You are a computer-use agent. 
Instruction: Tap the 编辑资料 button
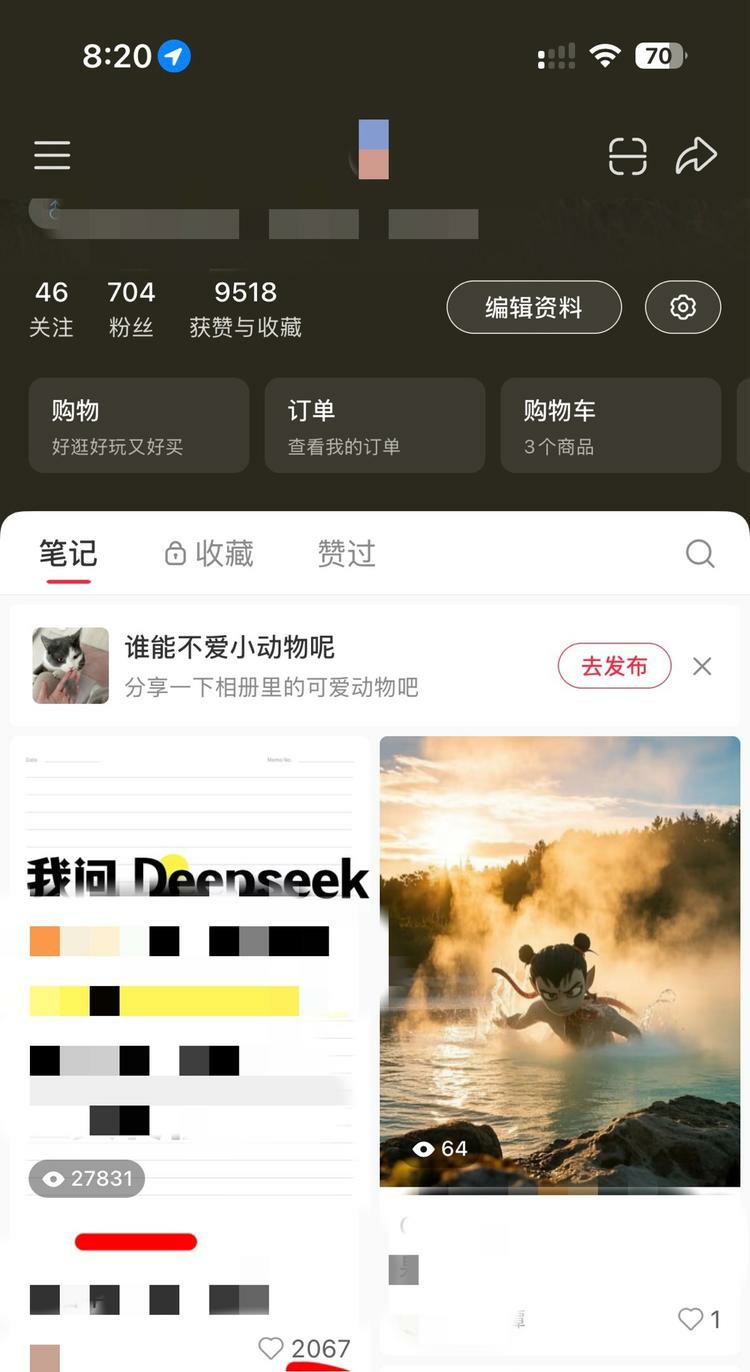pos(533,307)
